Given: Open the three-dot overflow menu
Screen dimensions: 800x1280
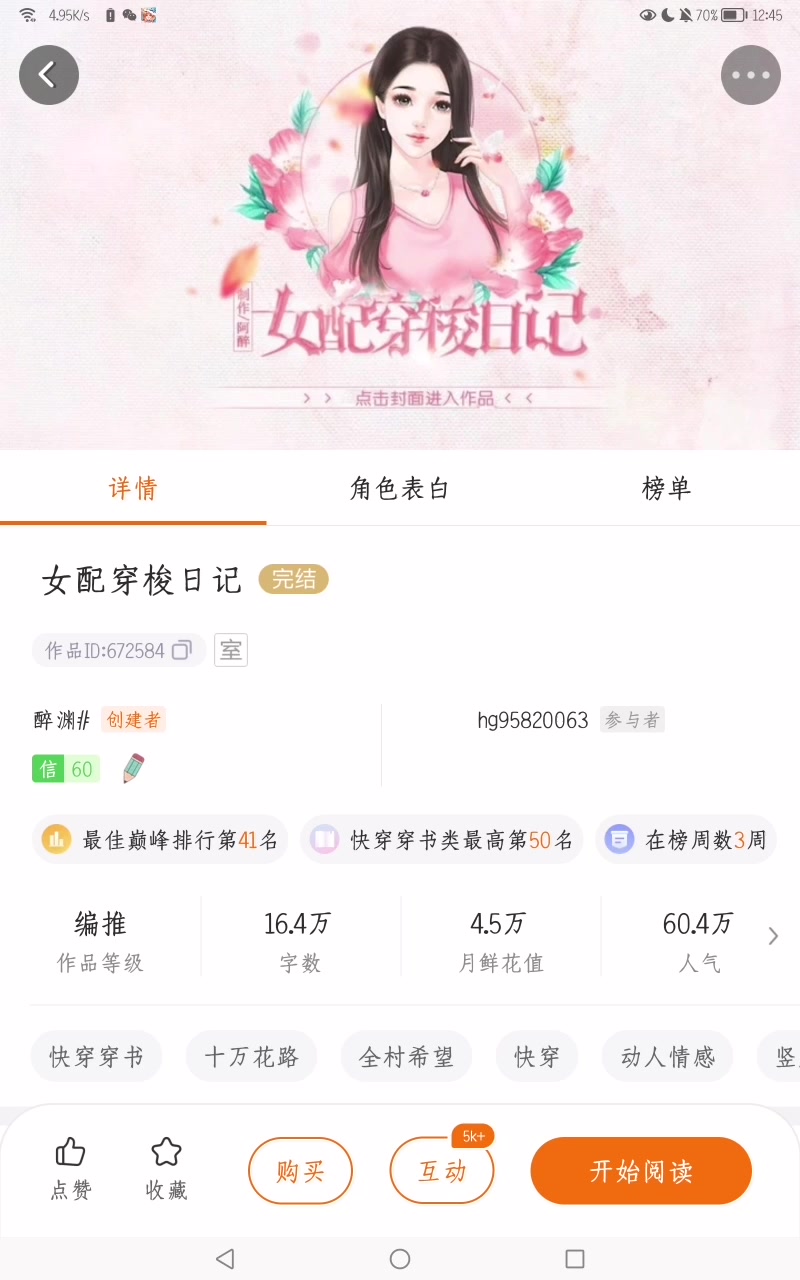Looking at the screenshot, I should (750, 75).
